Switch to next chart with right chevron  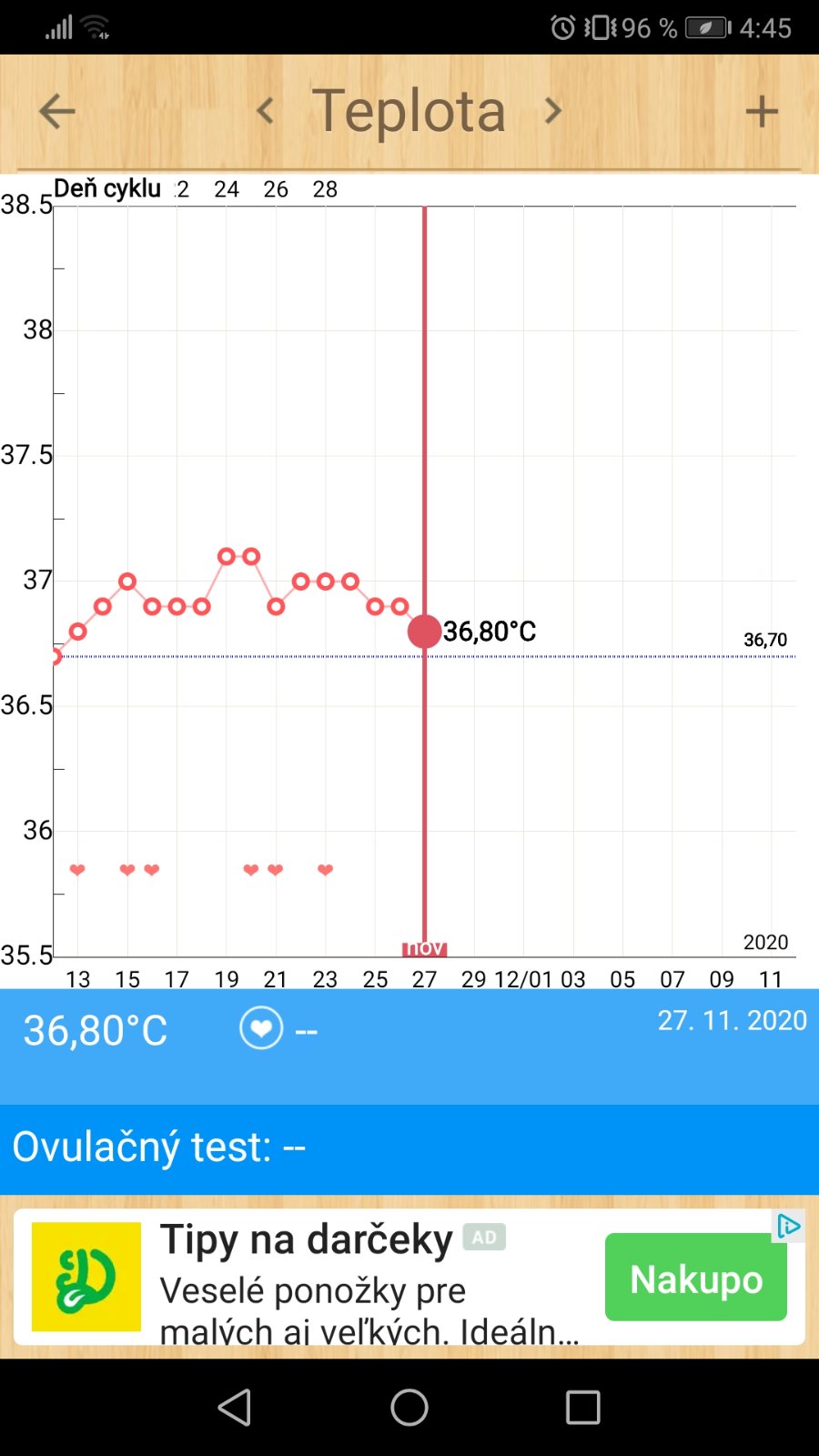tap(553, 111)
